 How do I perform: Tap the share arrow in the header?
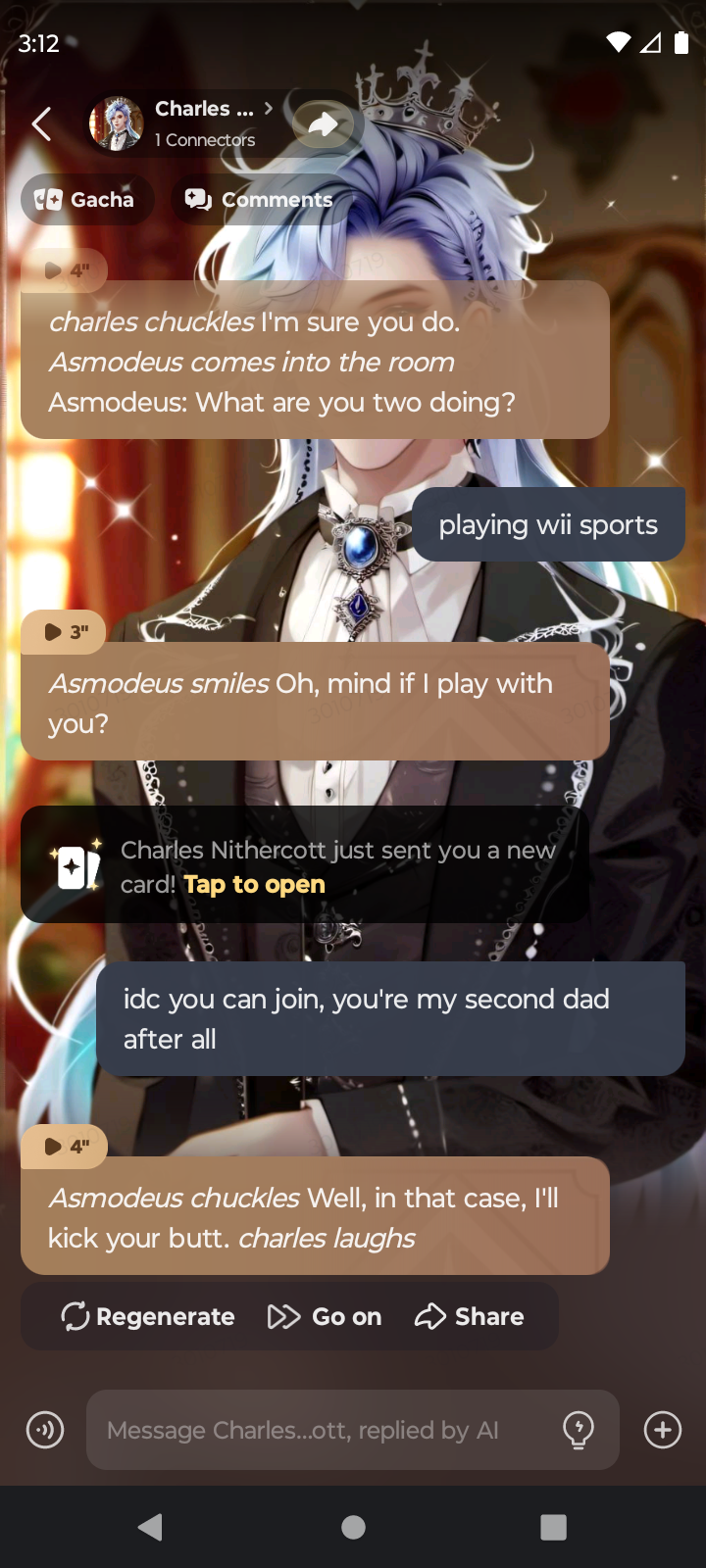[x=324, y=124]
